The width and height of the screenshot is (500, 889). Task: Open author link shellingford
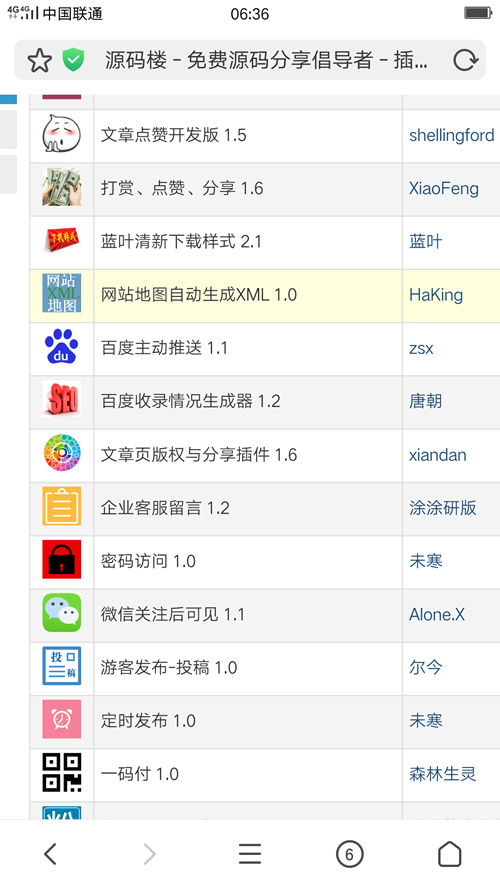click(452, 136)
